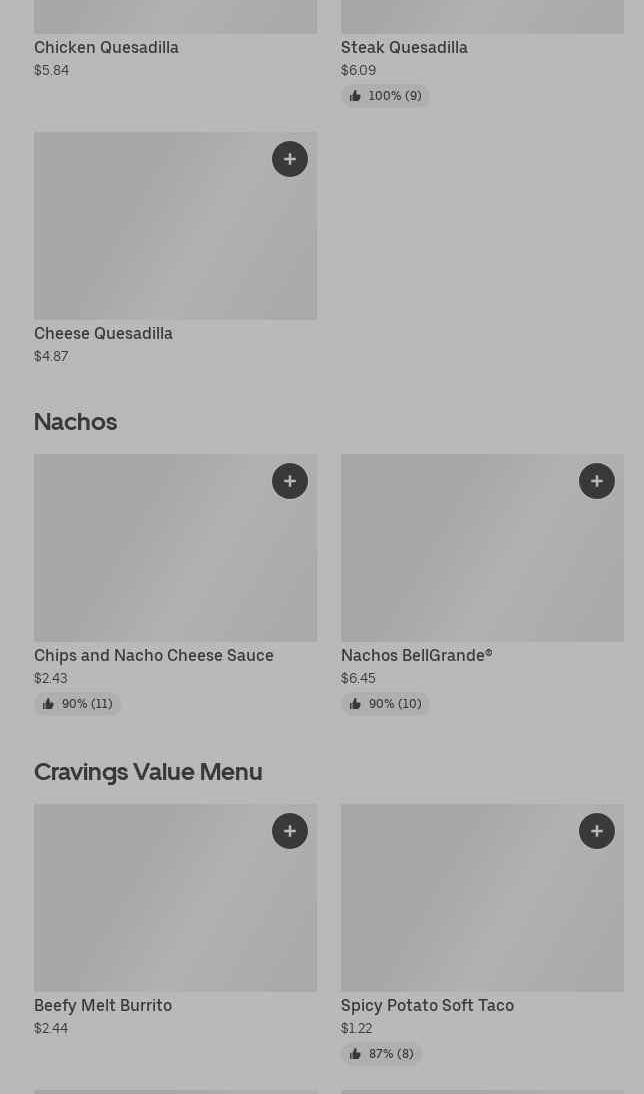This screenshot has width=644, height=1094.
Task: Open the Chicken Quesadilla item
Action: pos(107,47)
